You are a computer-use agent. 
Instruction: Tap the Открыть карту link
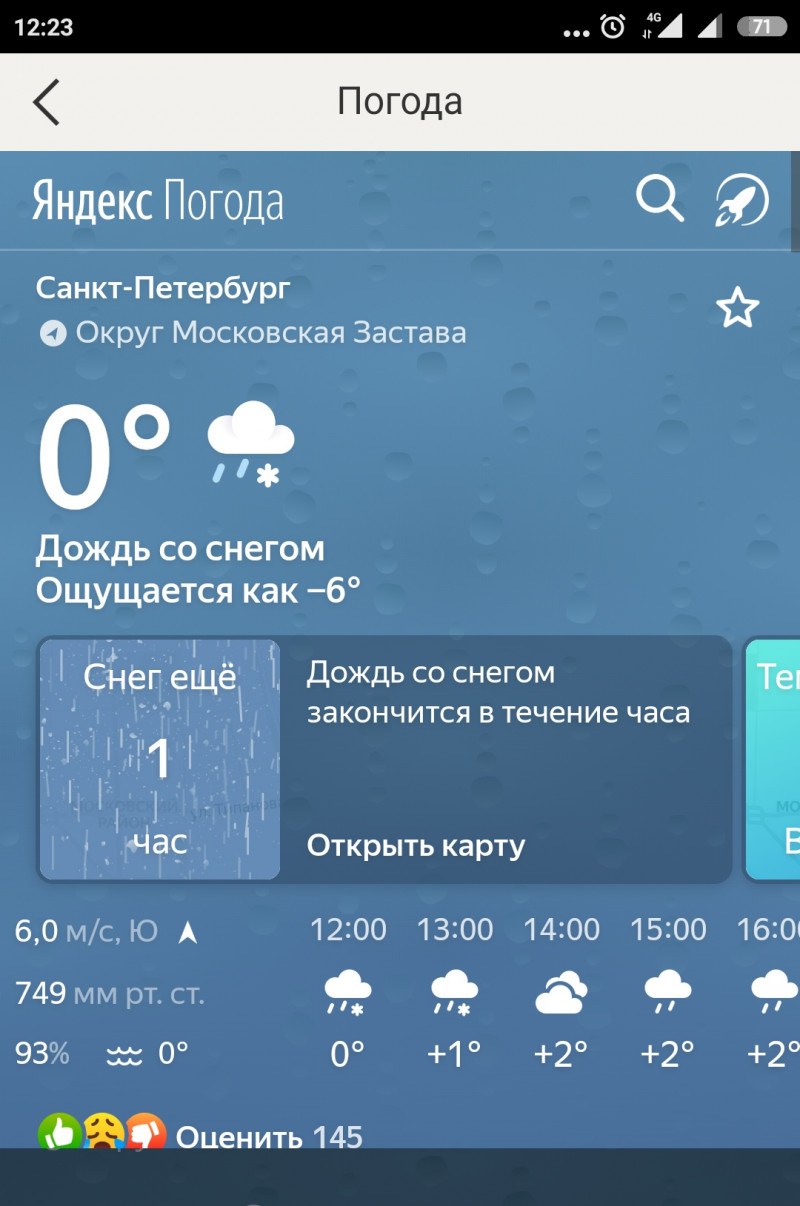pos(416,846)
